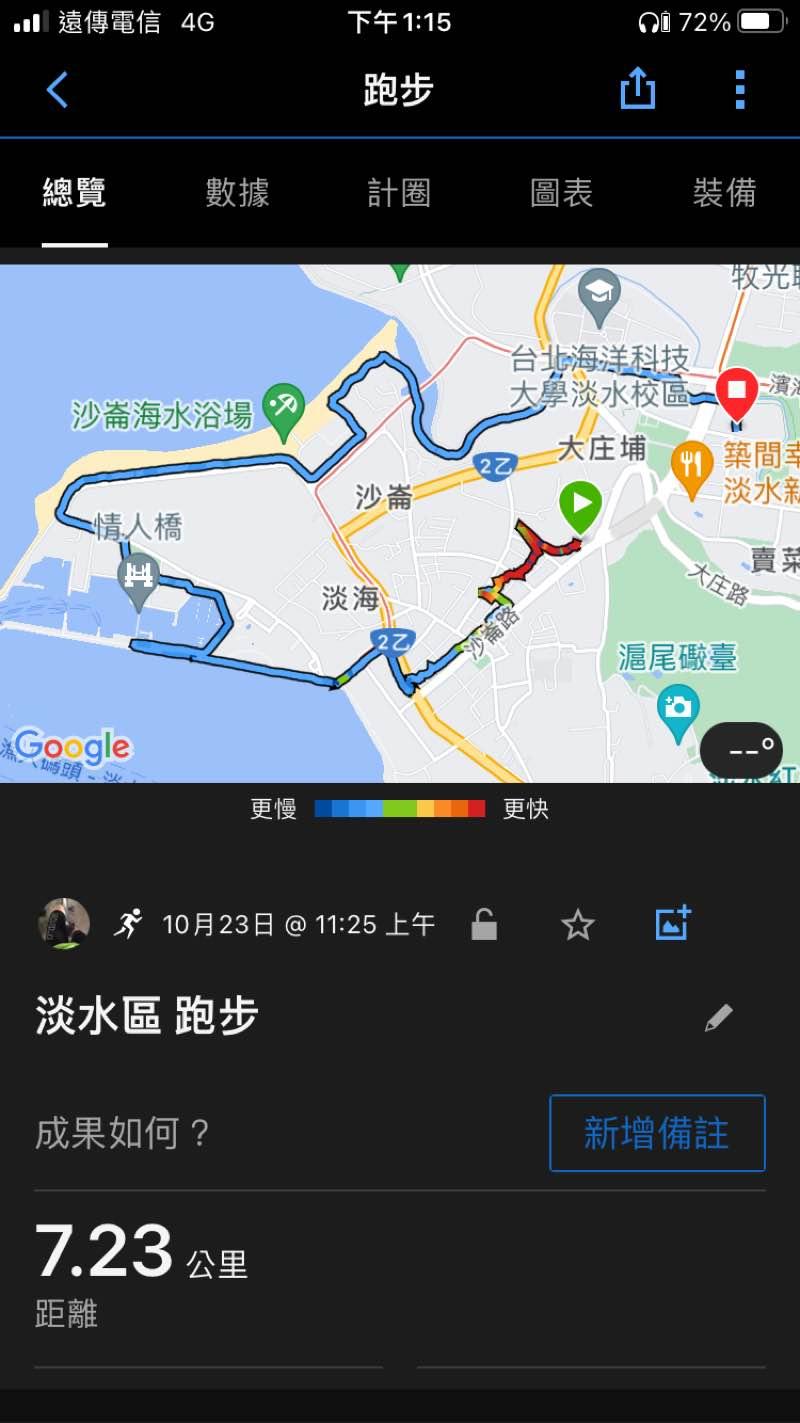Select the 總覽 tab

pos(75,192)
